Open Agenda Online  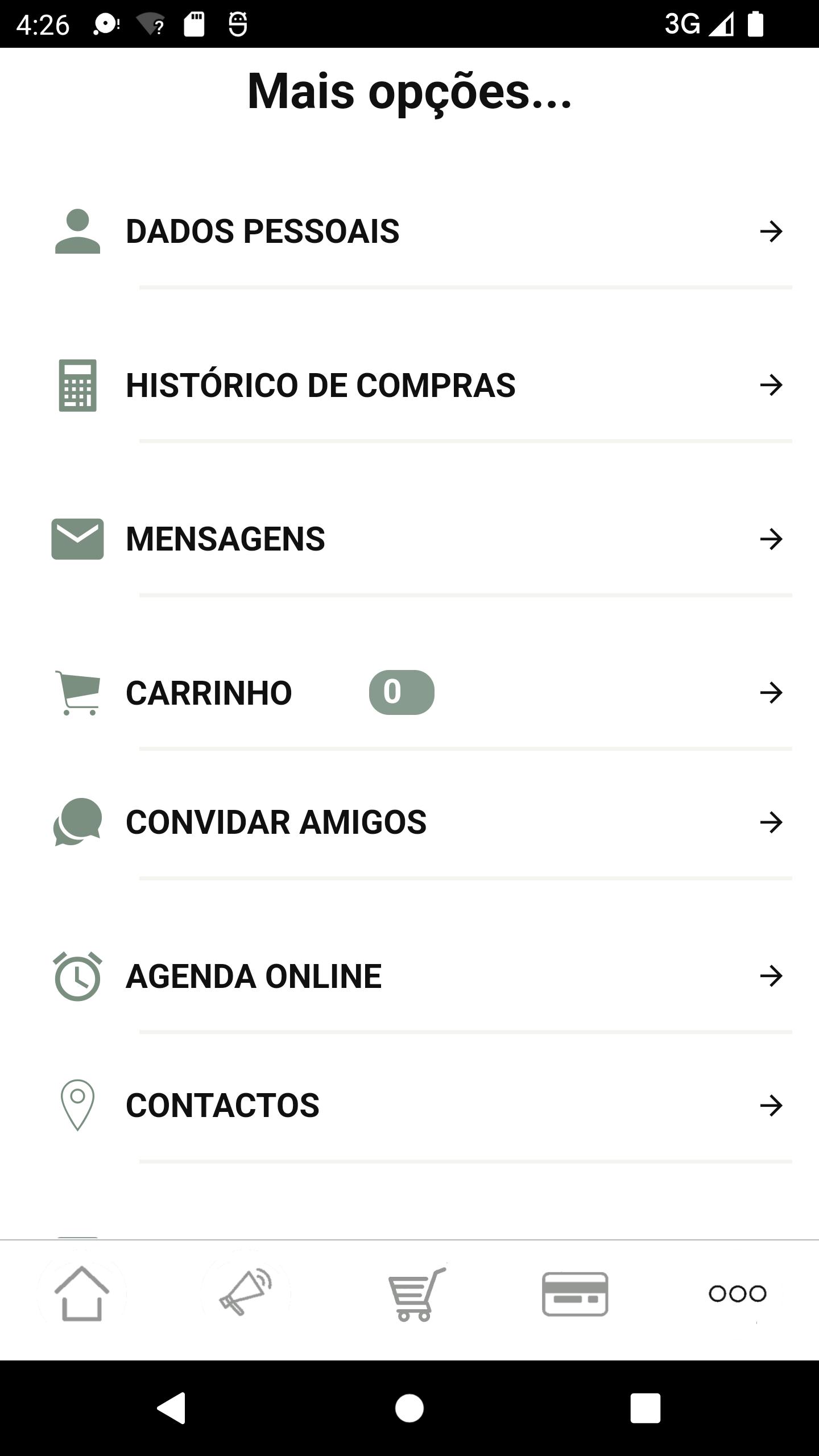(x=409, y=976)
